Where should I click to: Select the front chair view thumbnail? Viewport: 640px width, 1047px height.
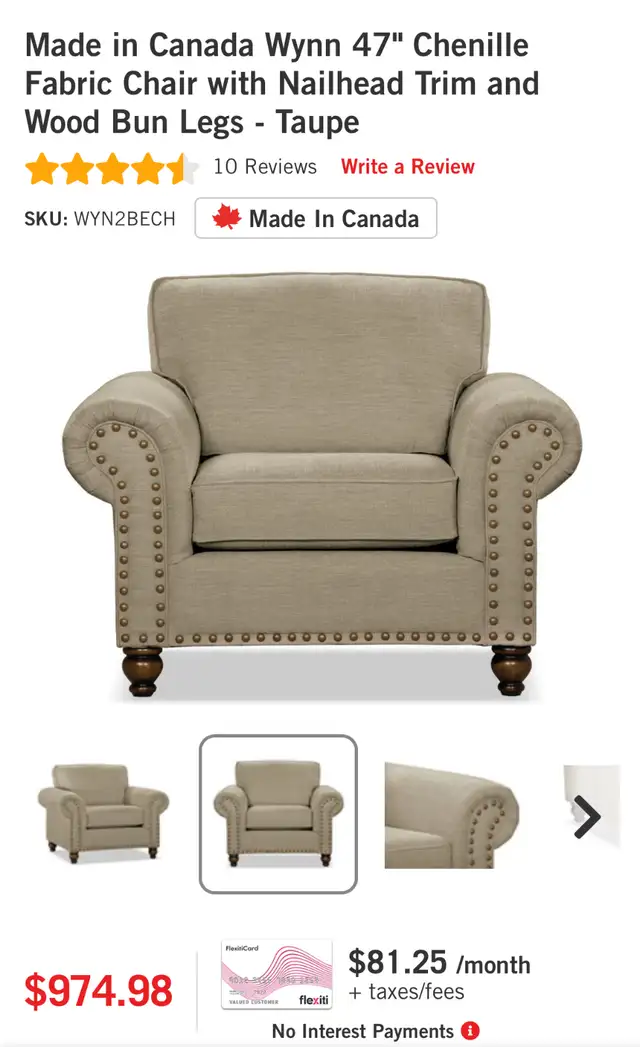point(279,814)
